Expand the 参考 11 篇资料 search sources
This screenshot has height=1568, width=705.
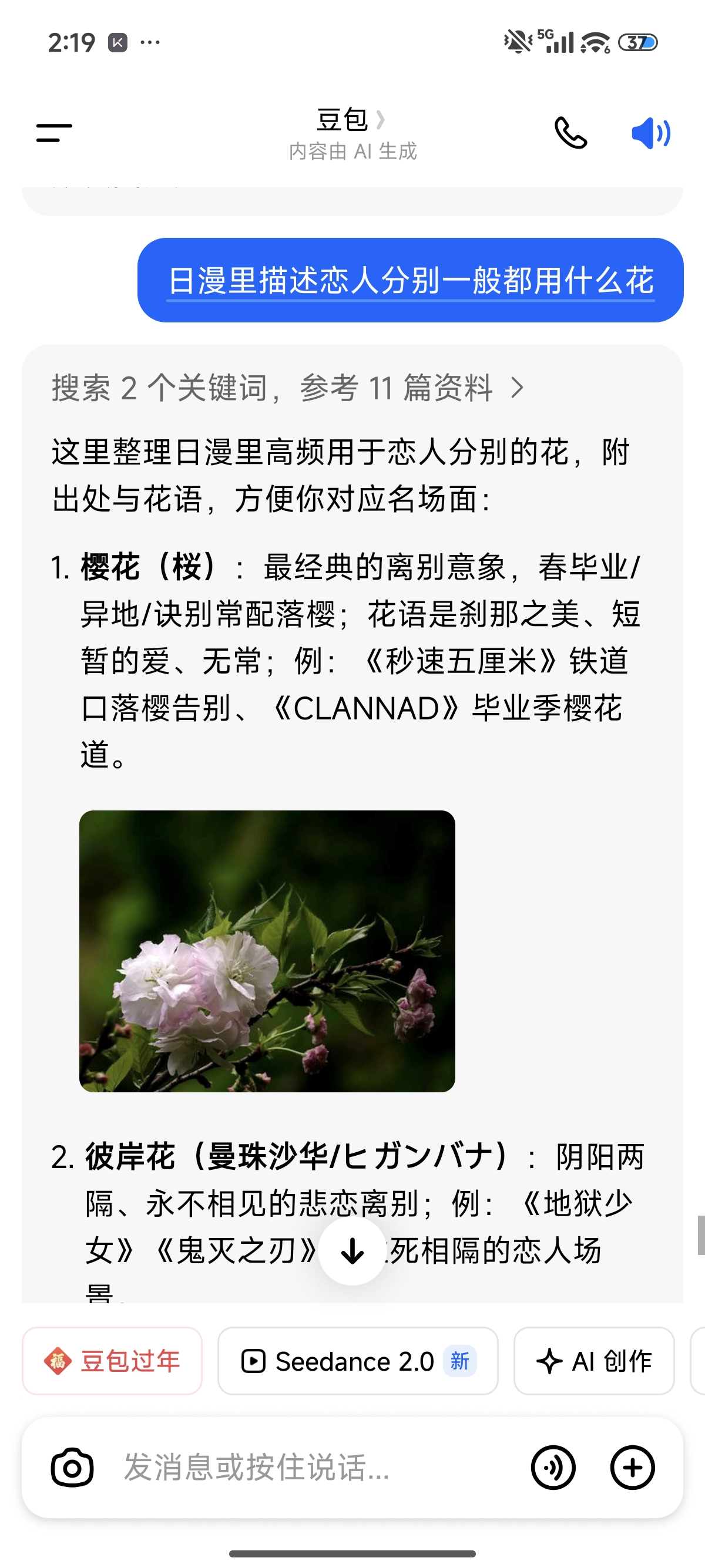coord(288,388)
